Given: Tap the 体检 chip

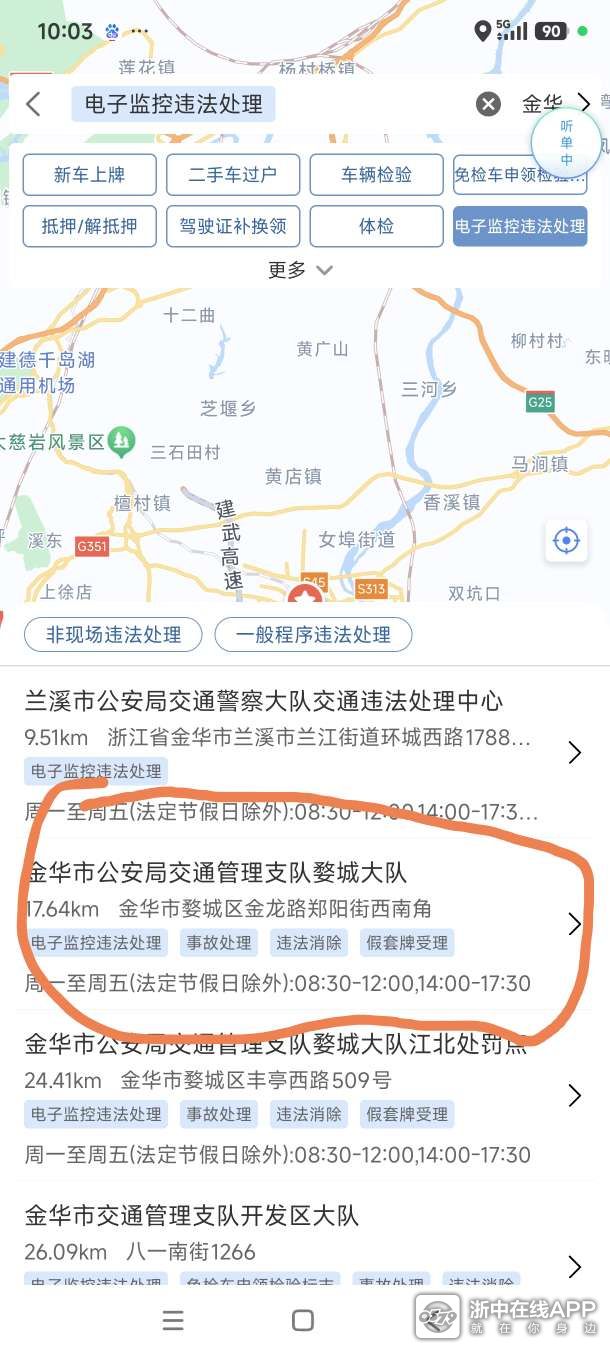Looking at the screenshot, I should pyautogui.click(x=376, y=226).
